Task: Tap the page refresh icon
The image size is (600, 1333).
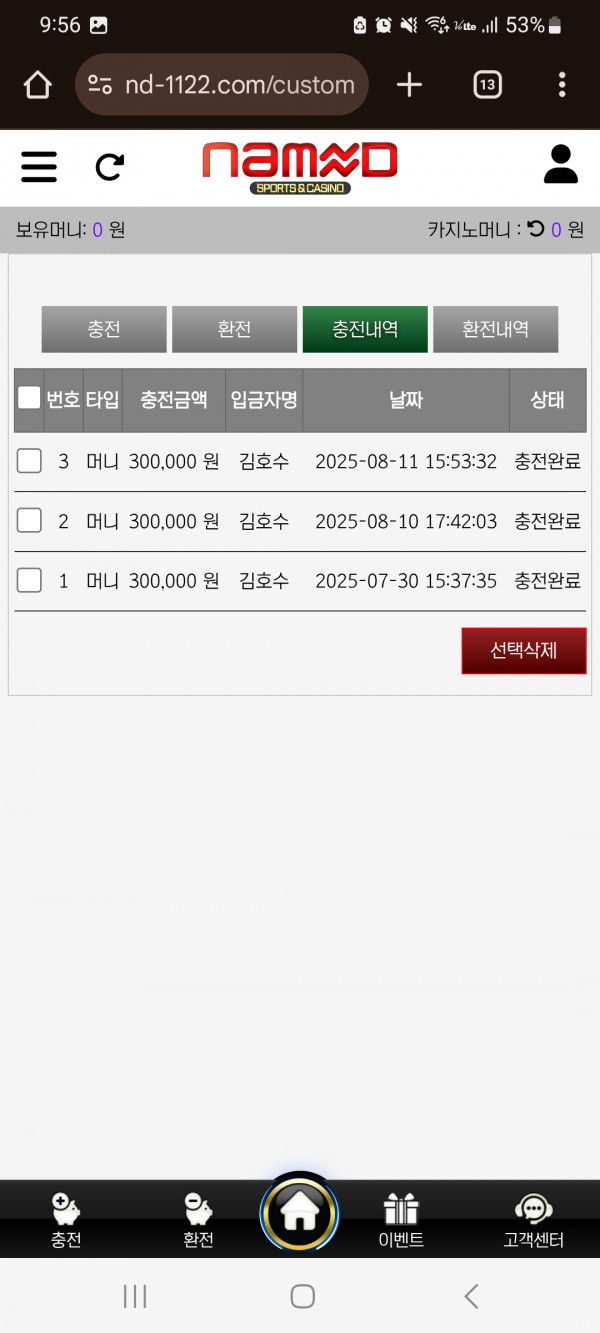Action: (x=109, y=166)
